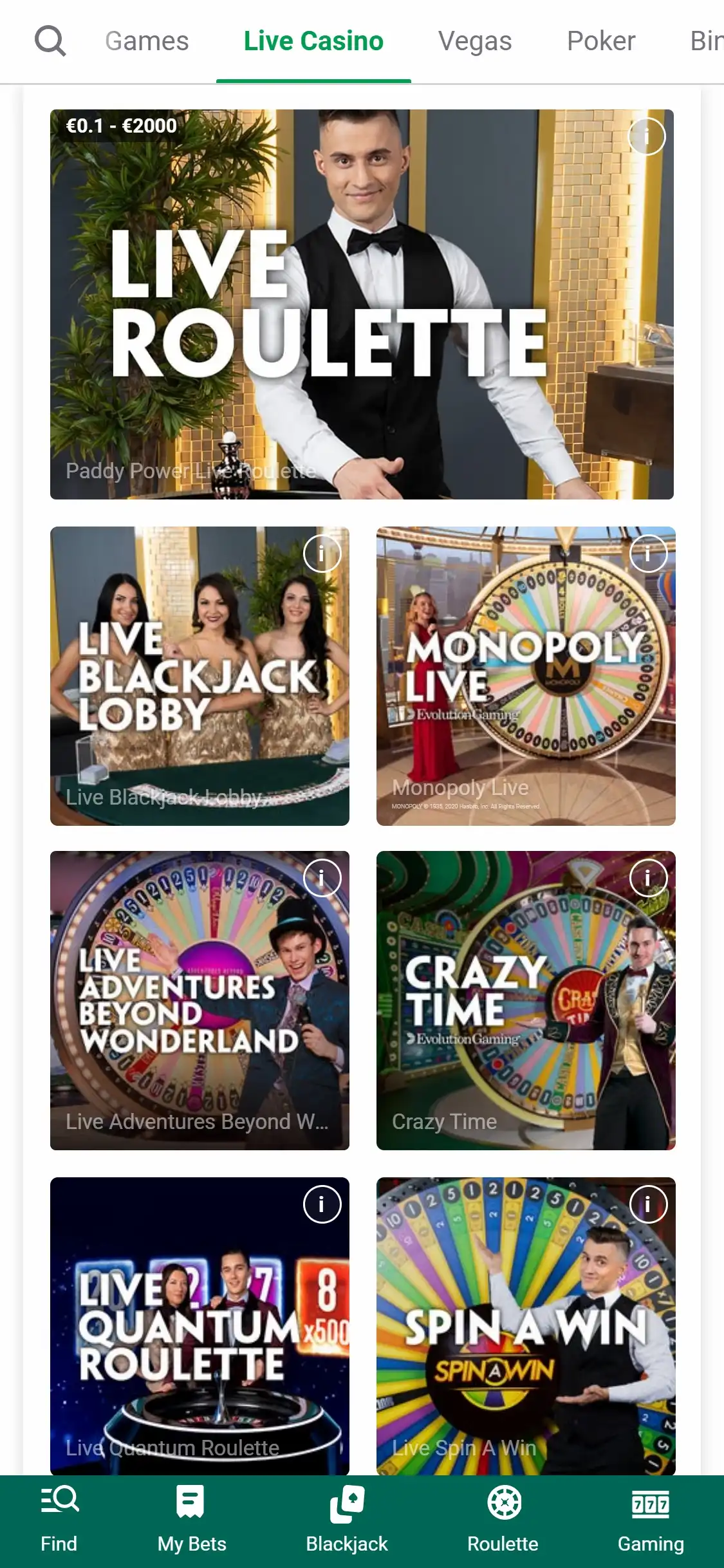Open Live Spin A Win game

pyautogui.click(x=526, y=1326)
